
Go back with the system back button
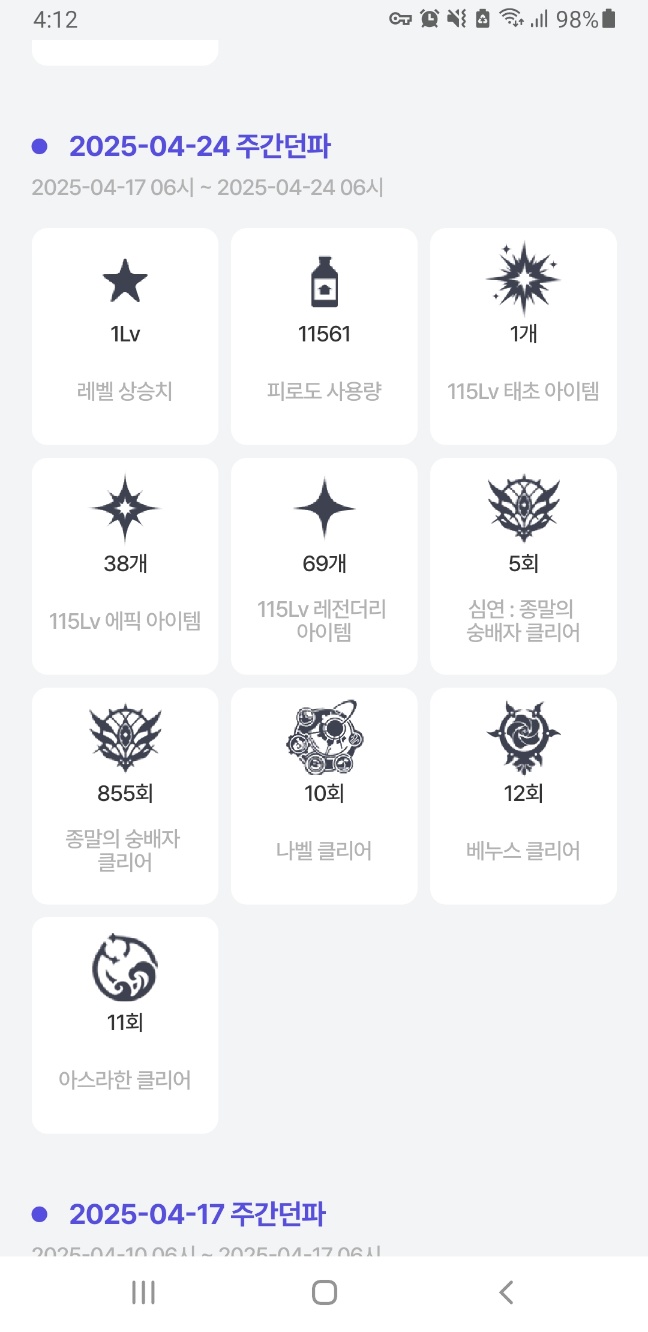pyautogui.click(x=506, y=1292)
